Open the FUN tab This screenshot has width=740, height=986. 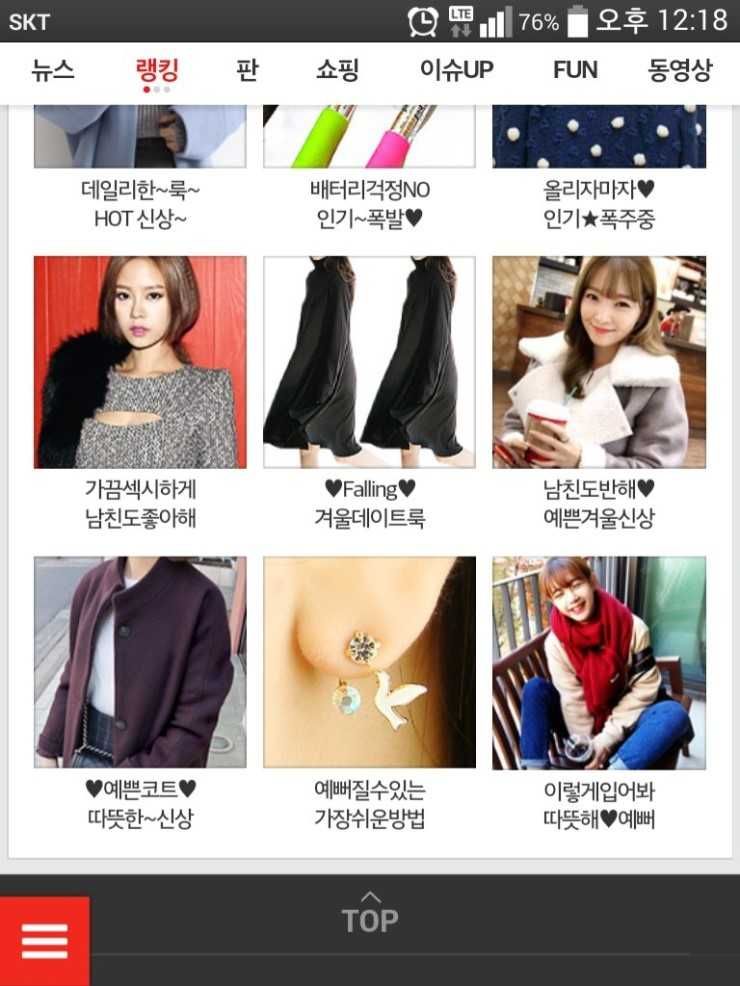(x=575, y=71)
